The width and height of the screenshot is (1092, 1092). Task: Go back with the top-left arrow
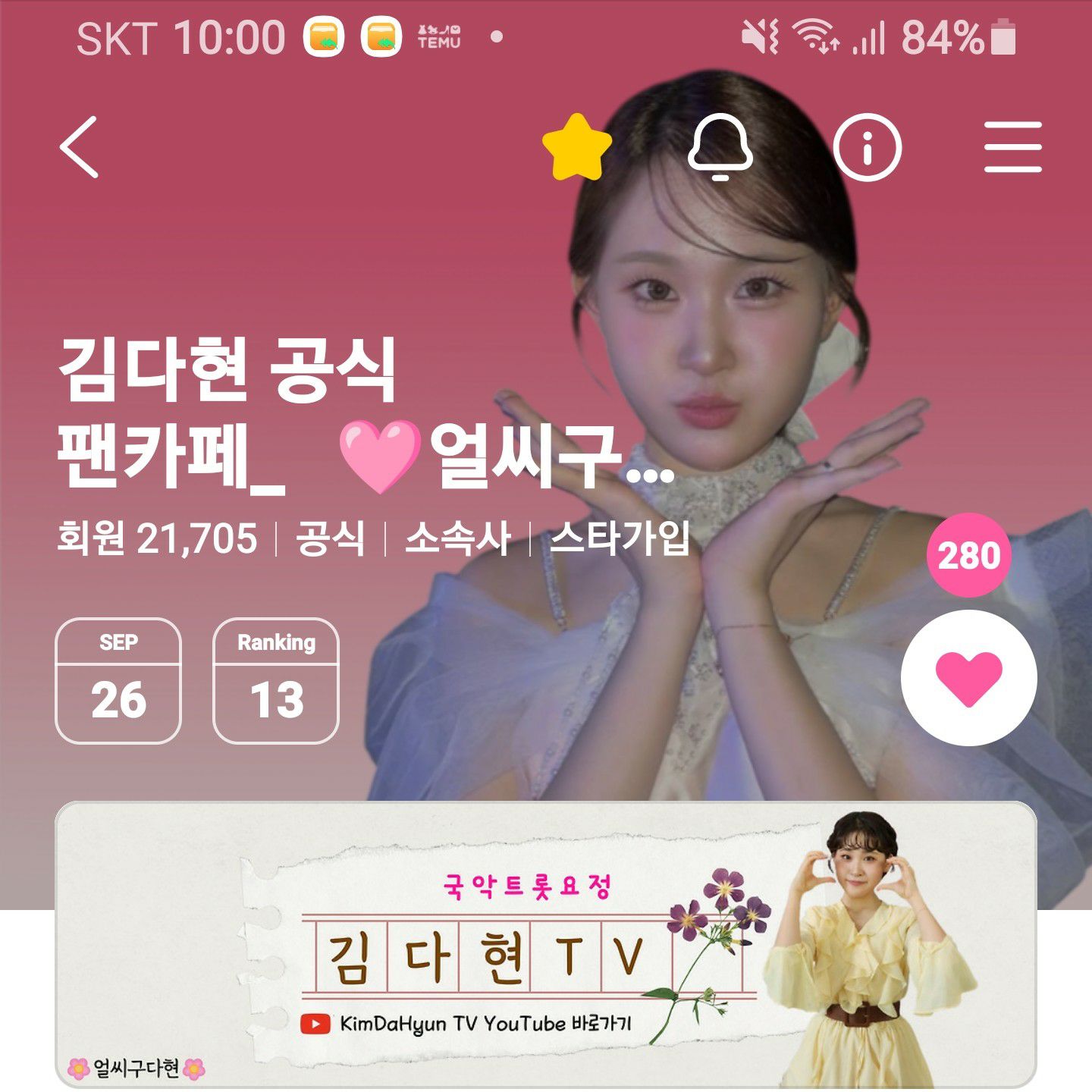80,147
